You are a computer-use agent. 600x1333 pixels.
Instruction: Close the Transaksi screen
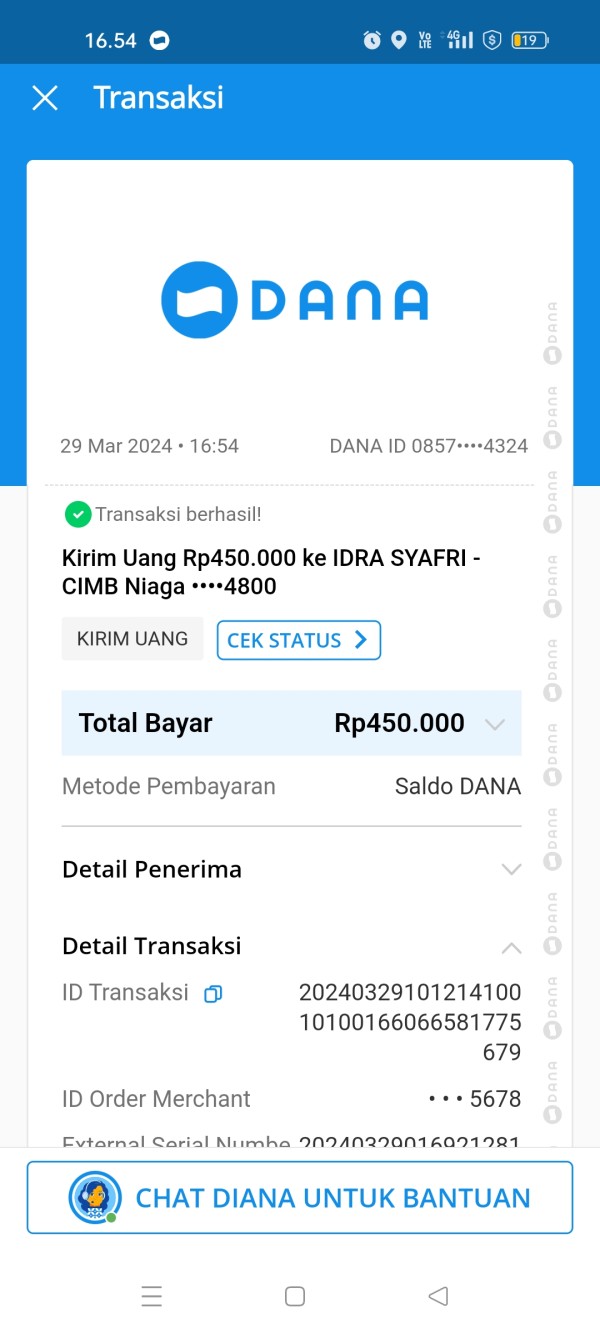pos(45,98)
